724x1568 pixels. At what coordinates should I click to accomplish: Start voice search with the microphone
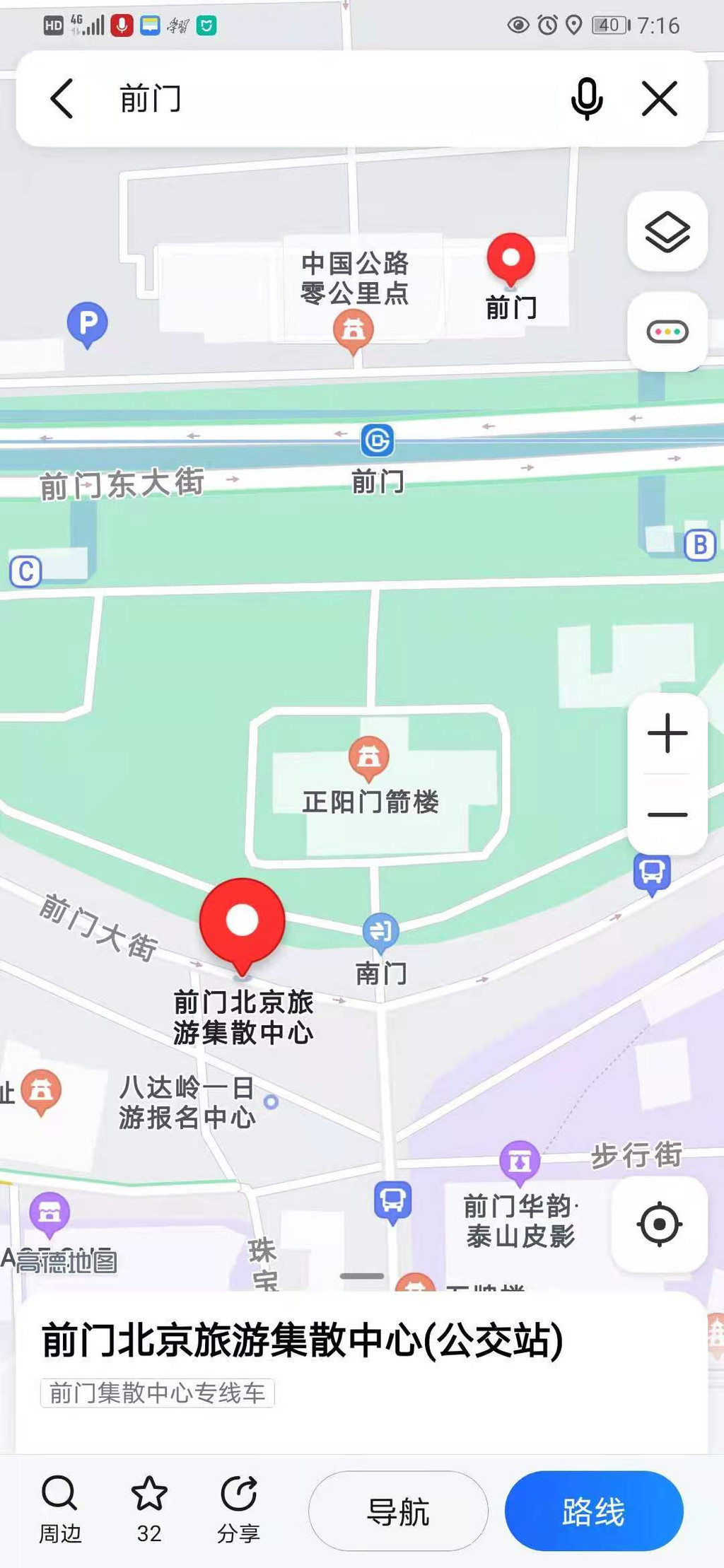(587, 98)
